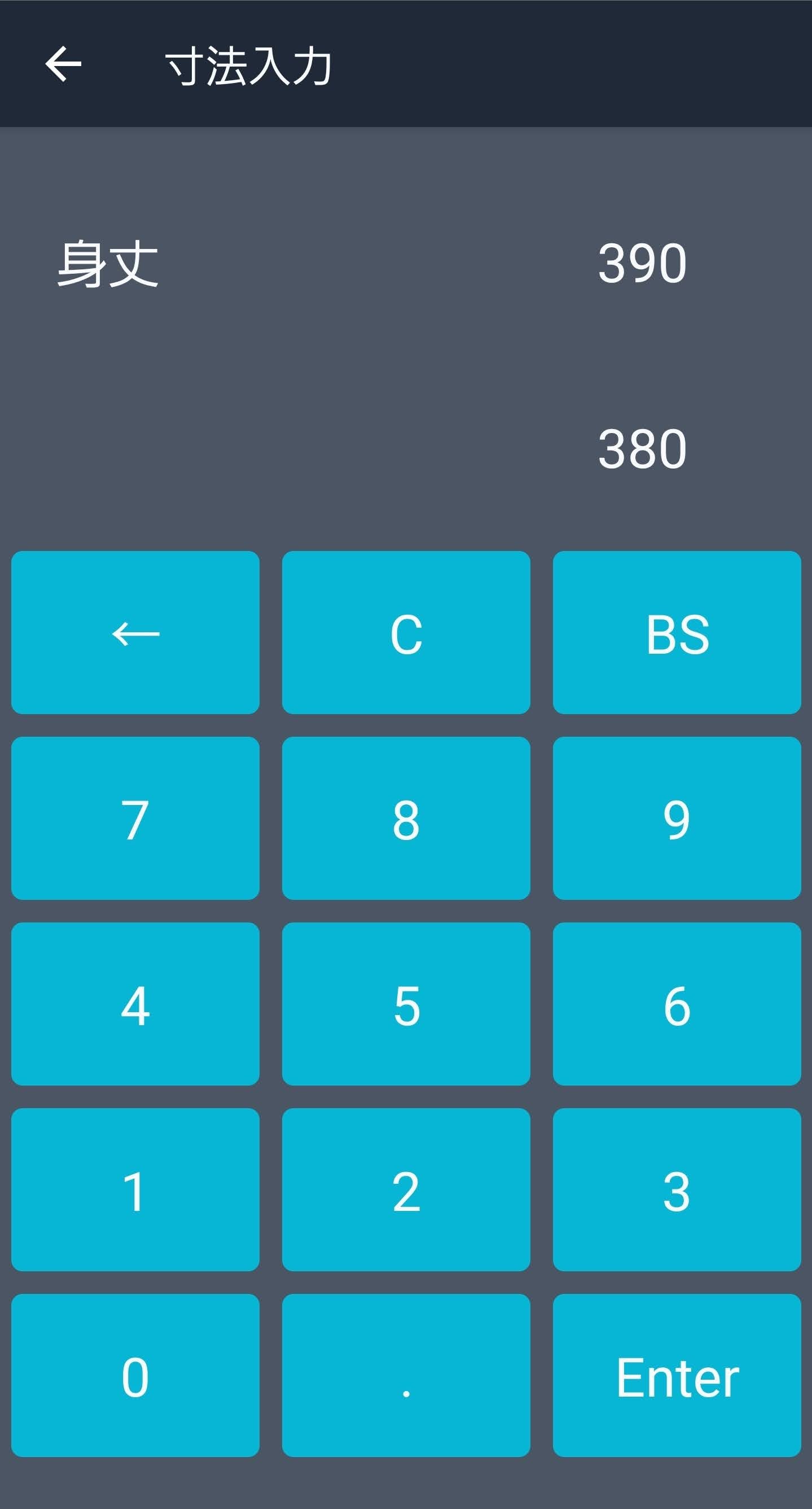Enter digit 8 on the keypad
This screenshot has width=812, height=1509.
[406, 819]
